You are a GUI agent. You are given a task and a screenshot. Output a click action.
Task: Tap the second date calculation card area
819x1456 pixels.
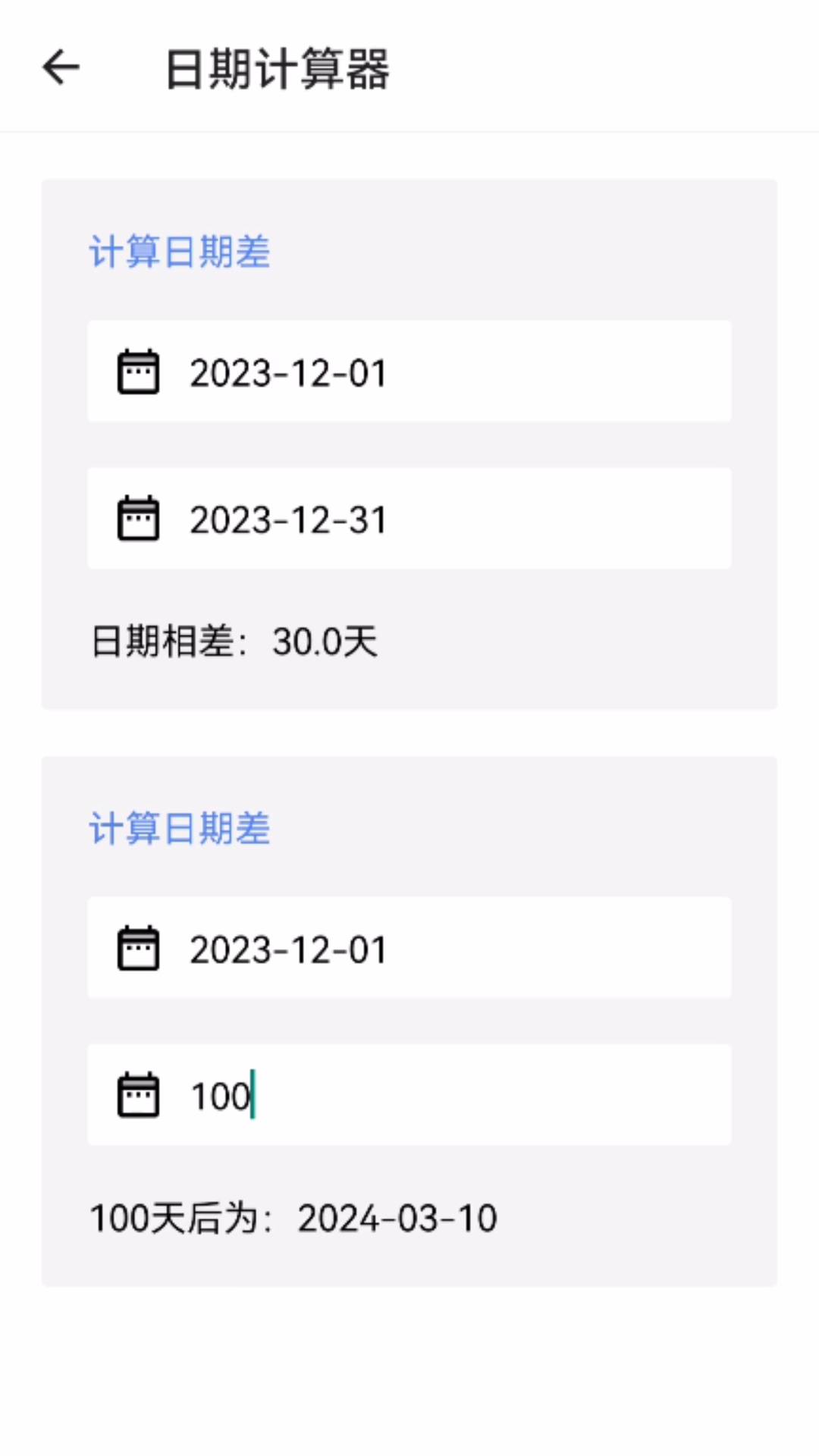(x=409, y=1020)
